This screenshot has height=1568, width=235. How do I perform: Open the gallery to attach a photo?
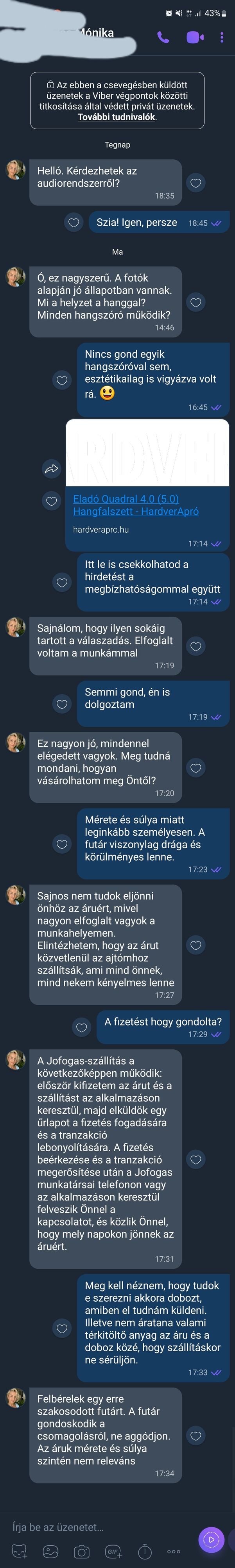click(x=50, y=1552)
